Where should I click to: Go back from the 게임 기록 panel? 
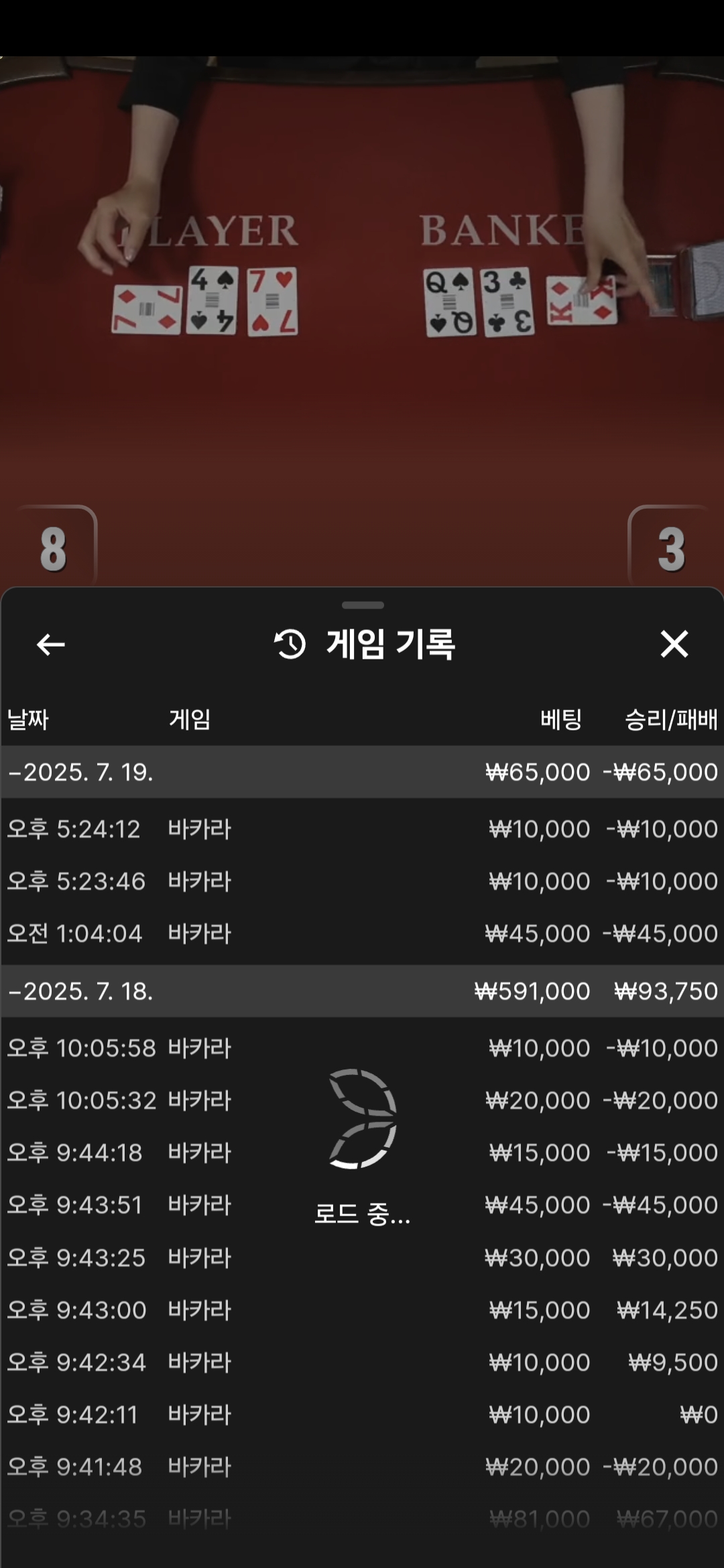pyautogui.click(x=50, y=645)
